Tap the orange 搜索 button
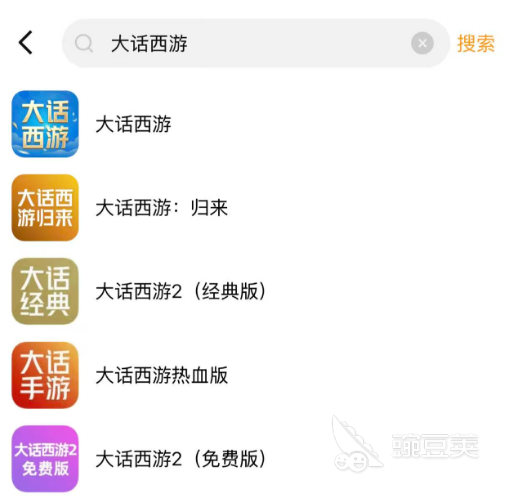The width and height of the screenshot is (513, 497). point(476,43)
